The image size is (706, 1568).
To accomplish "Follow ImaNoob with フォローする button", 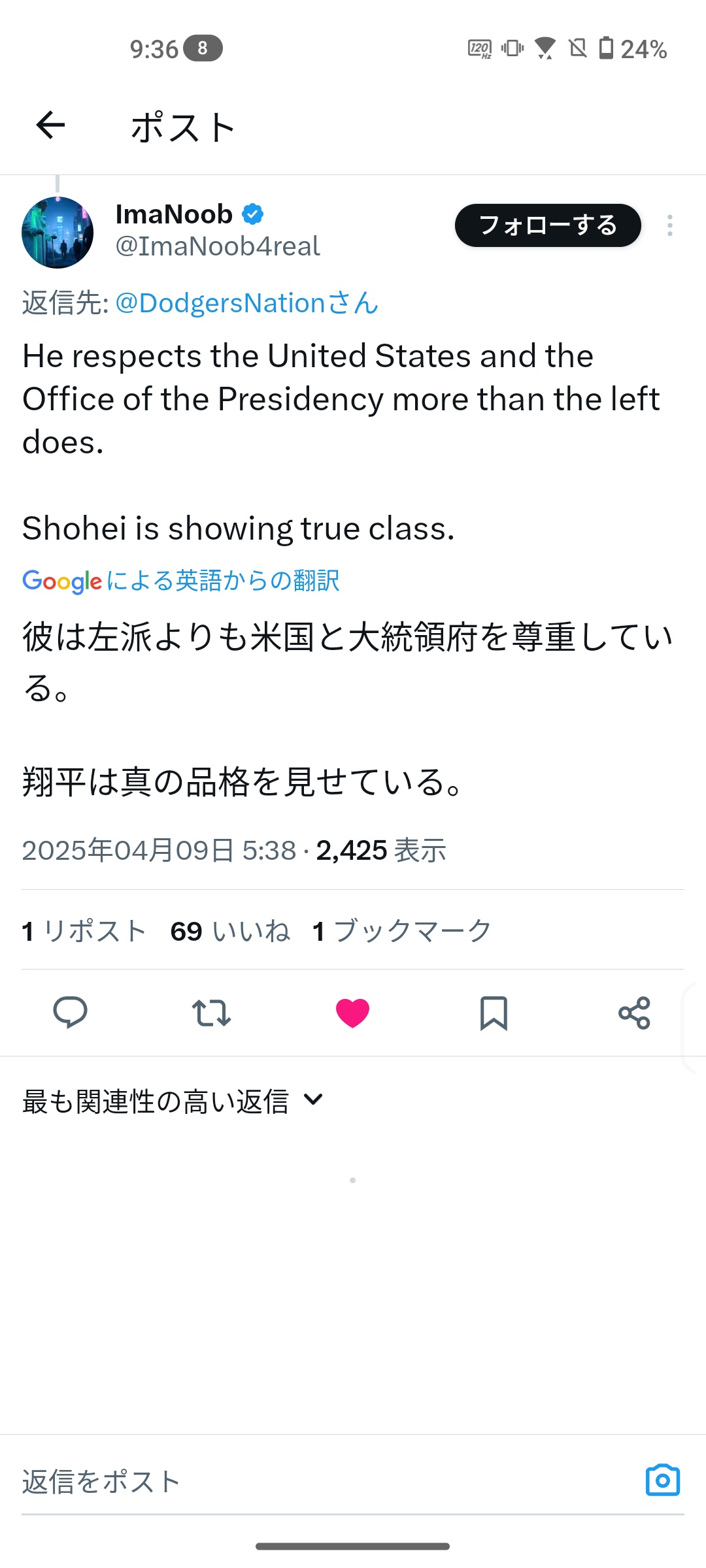I will click(x=548, y=225).
